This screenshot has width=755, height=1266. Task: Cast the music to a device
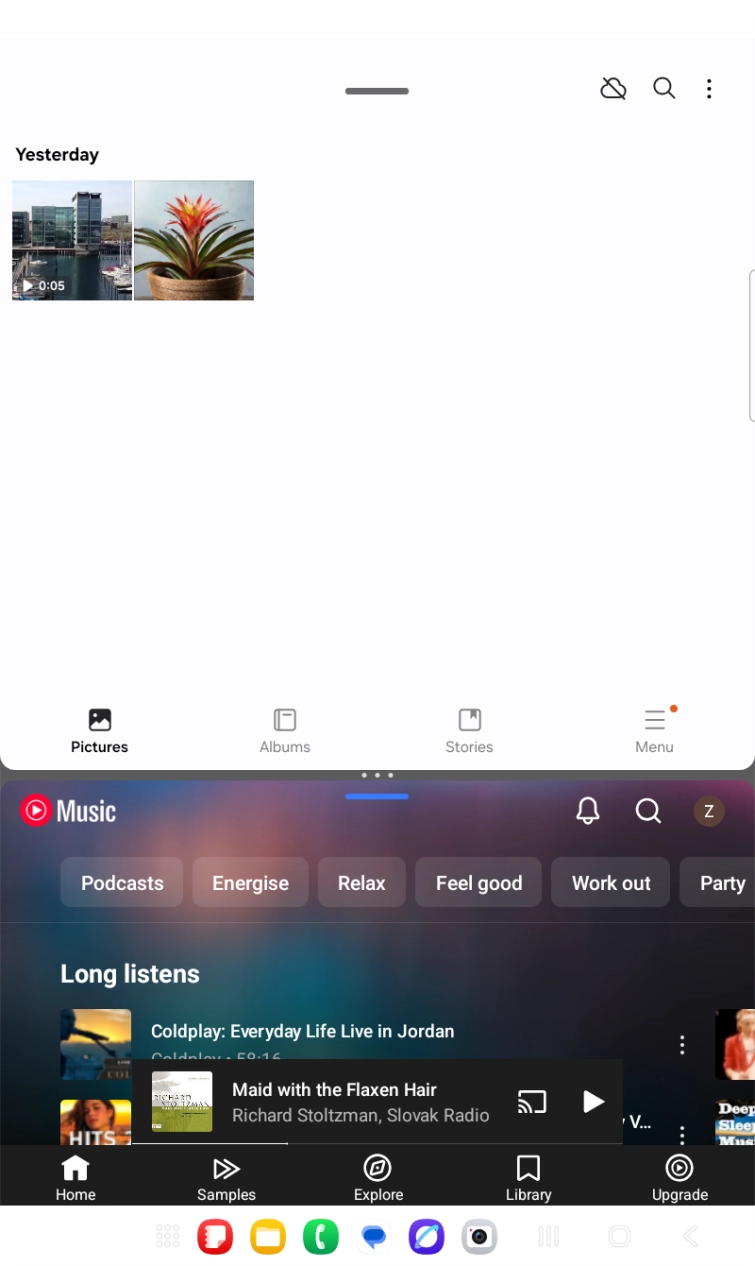click(x=532, y=1101)
